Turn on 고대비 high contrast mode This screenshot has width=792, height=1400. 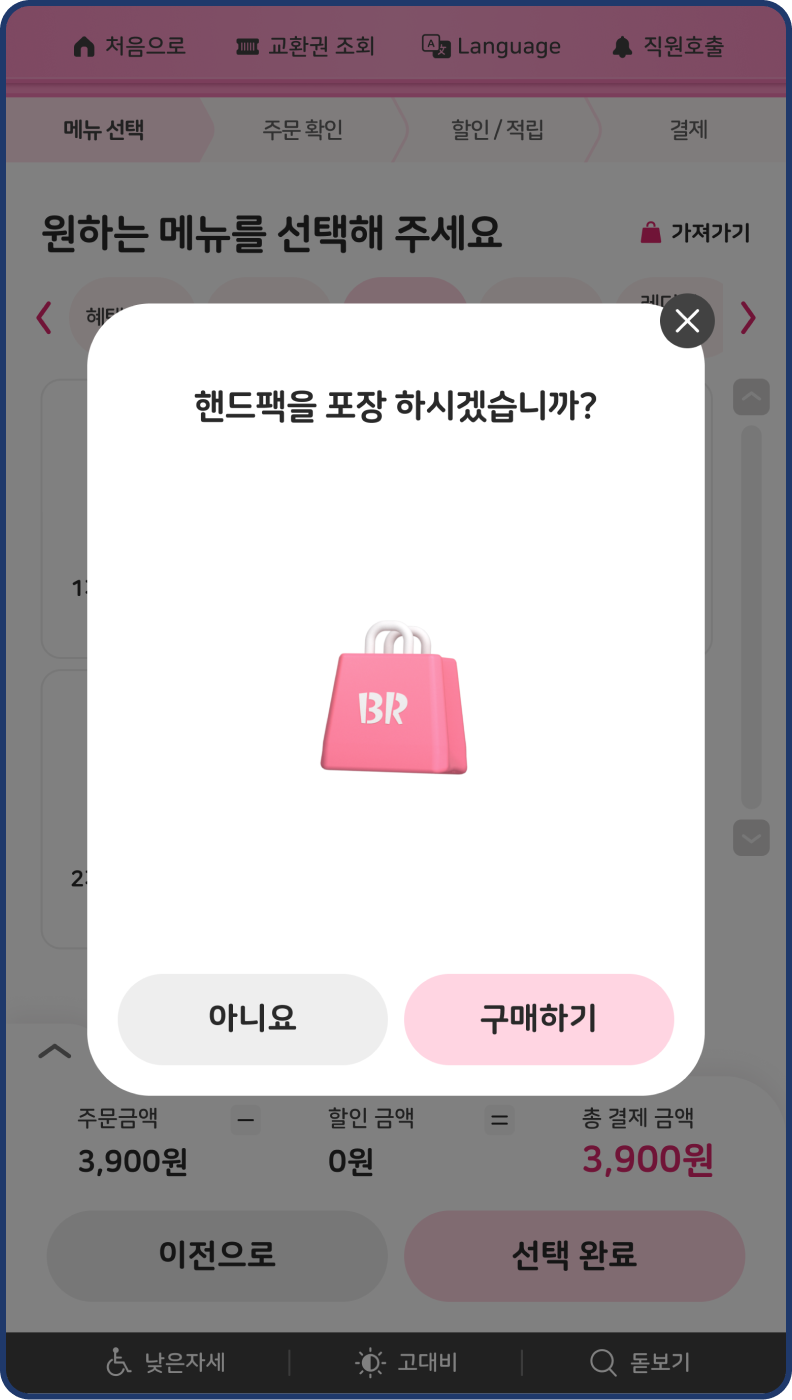(x=406, y=1362)
